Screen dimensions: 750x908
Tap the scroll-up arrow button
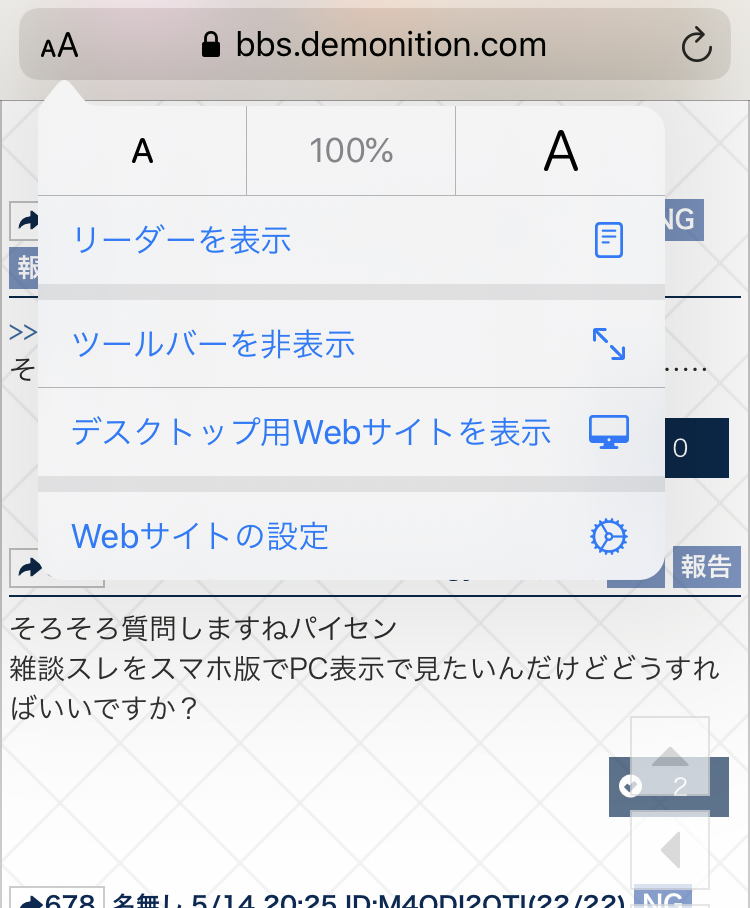670,756
